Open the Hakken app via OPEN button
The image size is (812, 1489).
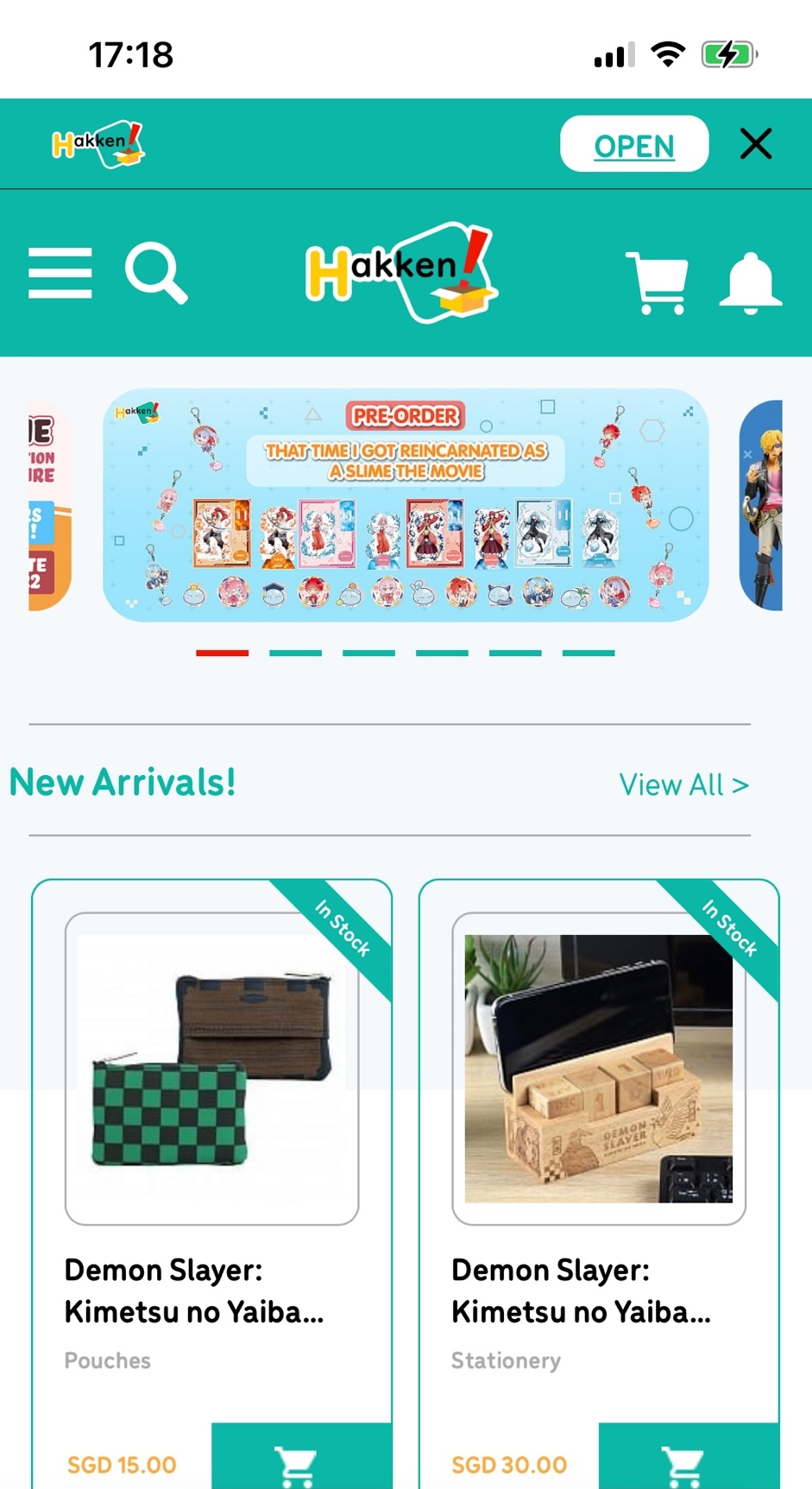(x=634, y=144)
